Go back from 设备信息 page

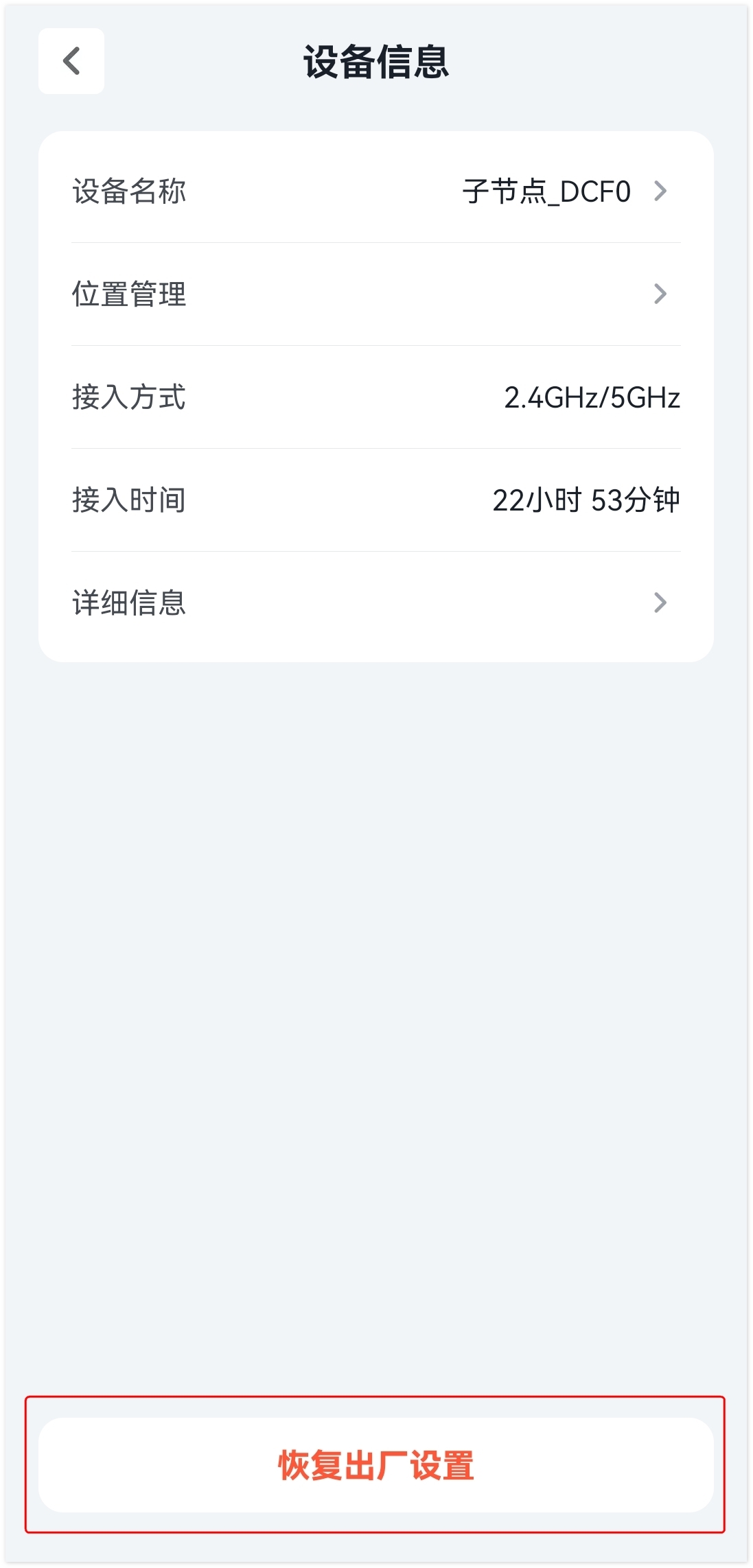(71, 61)
